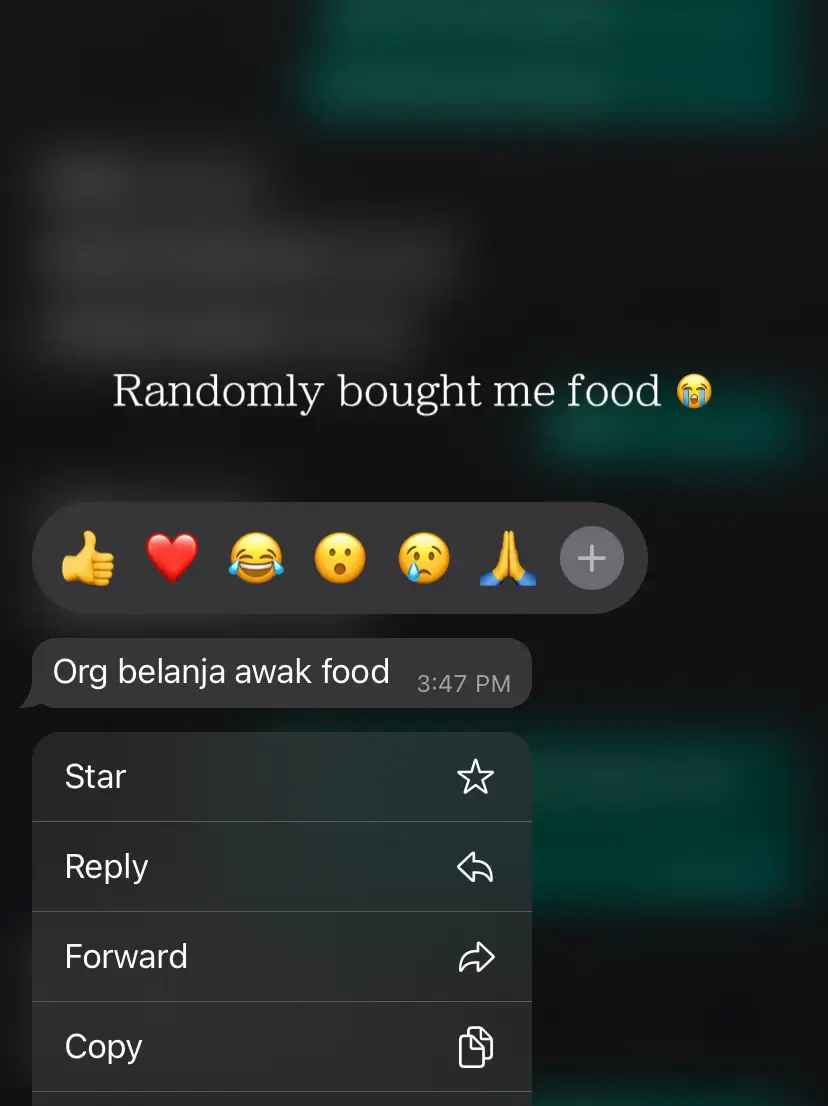The width and height of the screenshot is (828, 1106).
Task: React with the red heart emoji
Action: [x=172, y=558]
